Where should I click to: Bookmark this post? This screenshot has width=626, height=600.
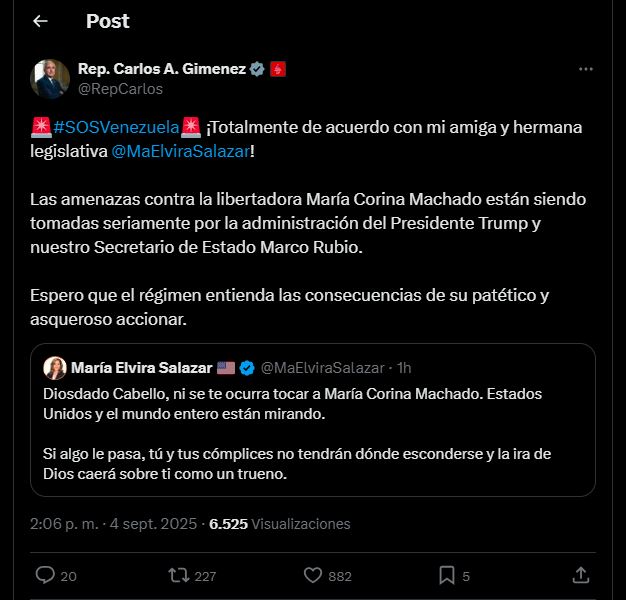[447, 575]
